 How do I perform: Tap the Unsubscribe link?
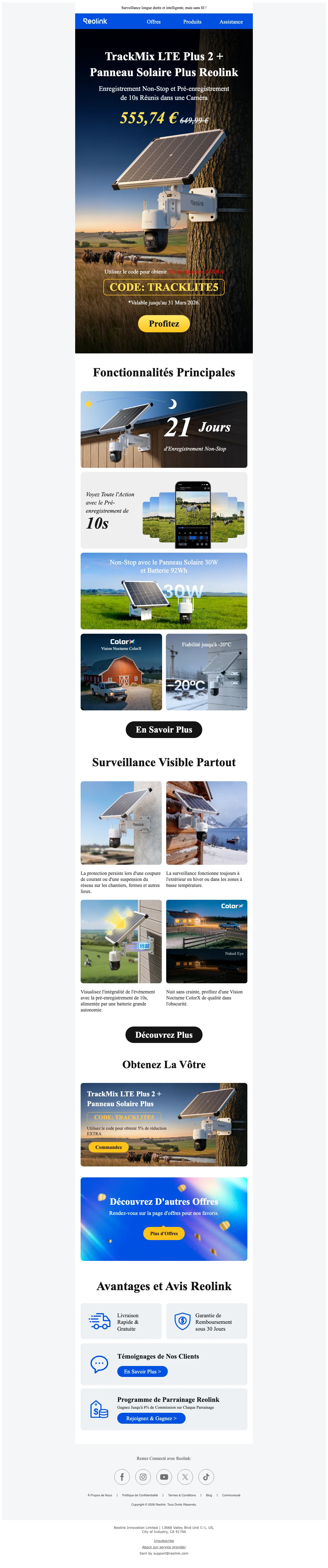click(x=164, y=1541)
